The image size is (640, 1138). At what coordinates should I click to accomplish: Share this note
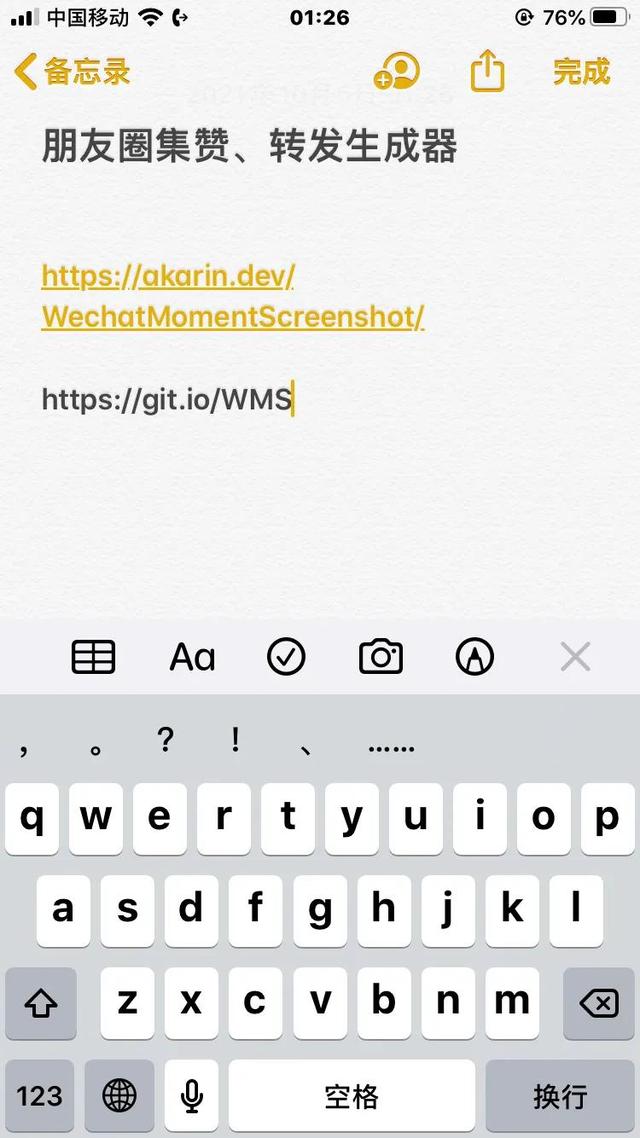click(x=487, y=70)
